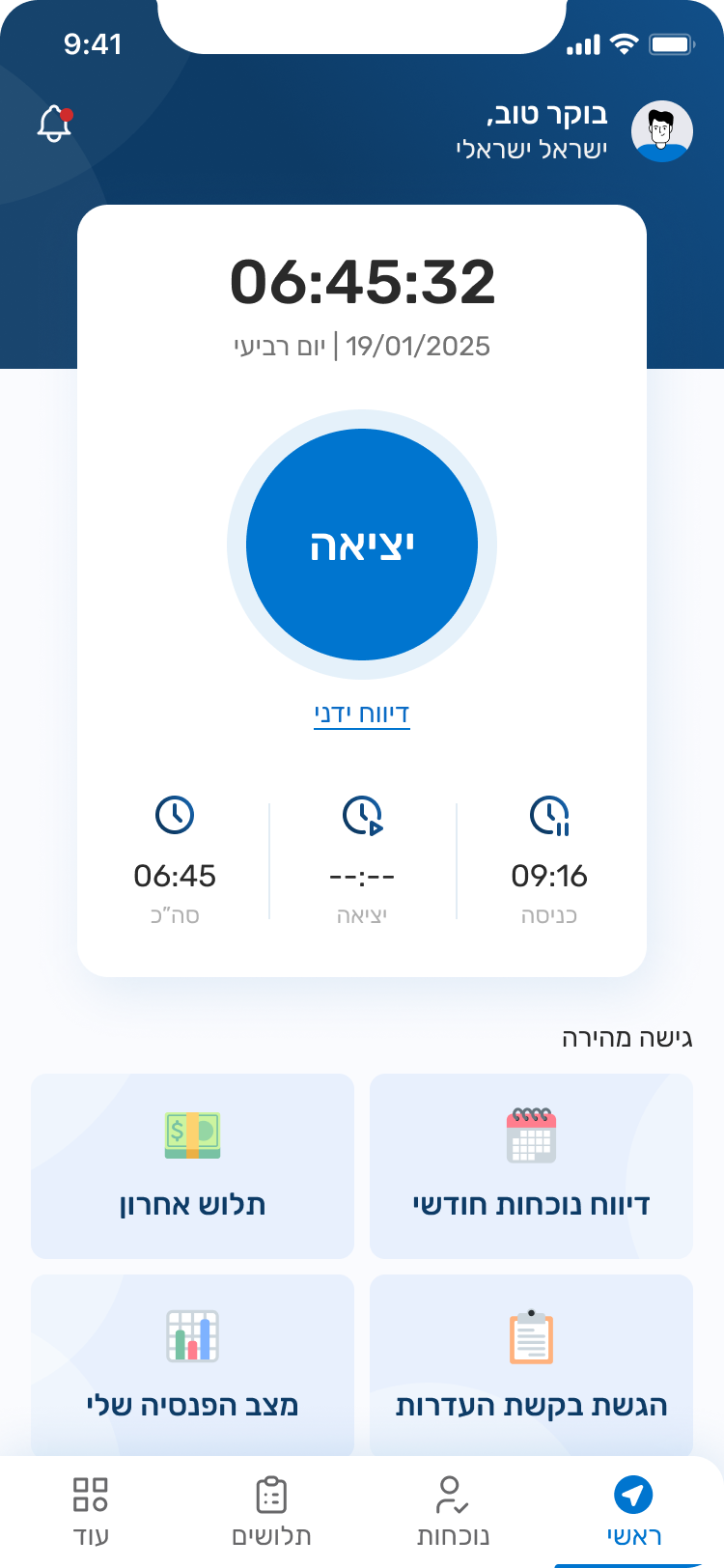724x1568 pixels.
Task: Tap the big blue יציאה clock-out button
Action: tap(362, 545)
